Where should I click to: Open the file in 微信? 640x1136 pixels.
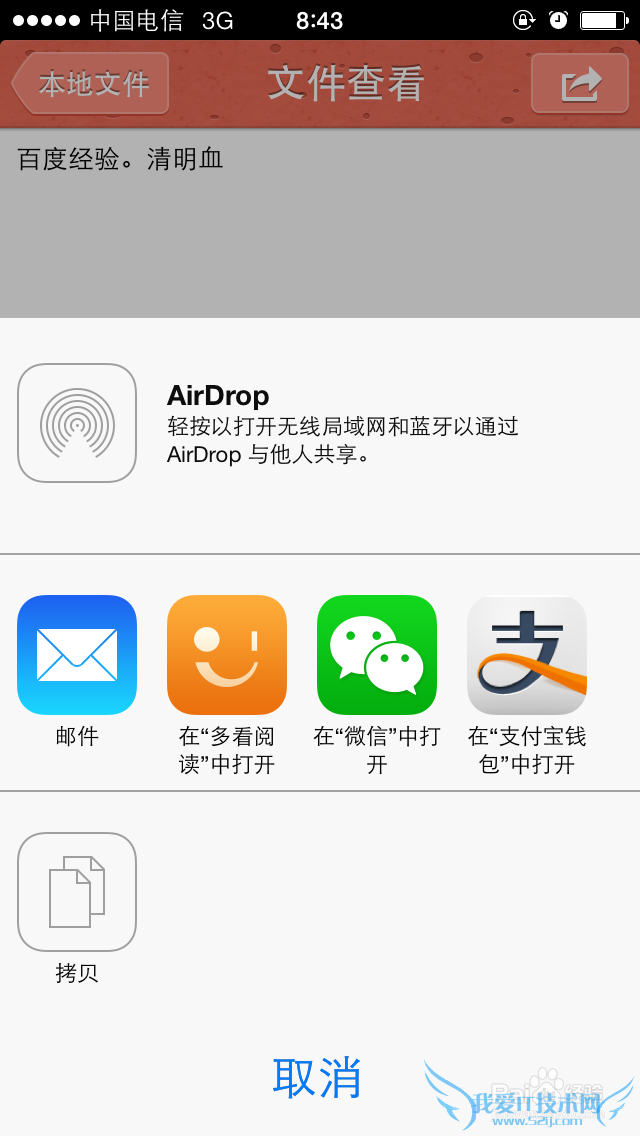click(377, 655)
